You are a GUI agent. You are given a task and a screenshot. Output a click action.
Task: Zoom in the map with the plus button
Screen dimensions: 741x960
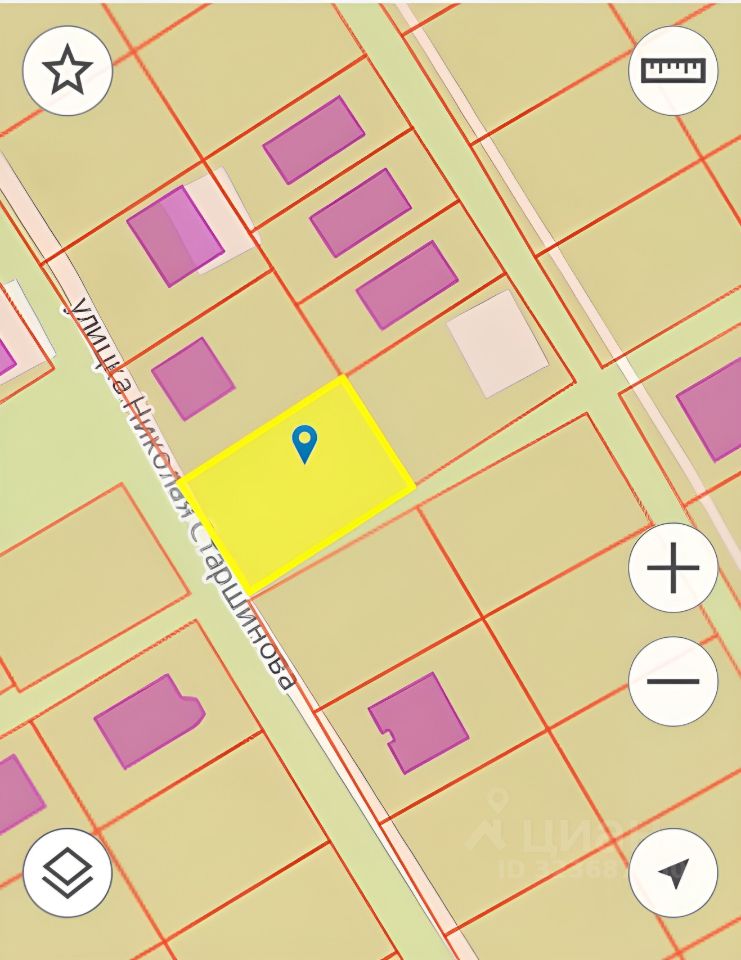673,568
